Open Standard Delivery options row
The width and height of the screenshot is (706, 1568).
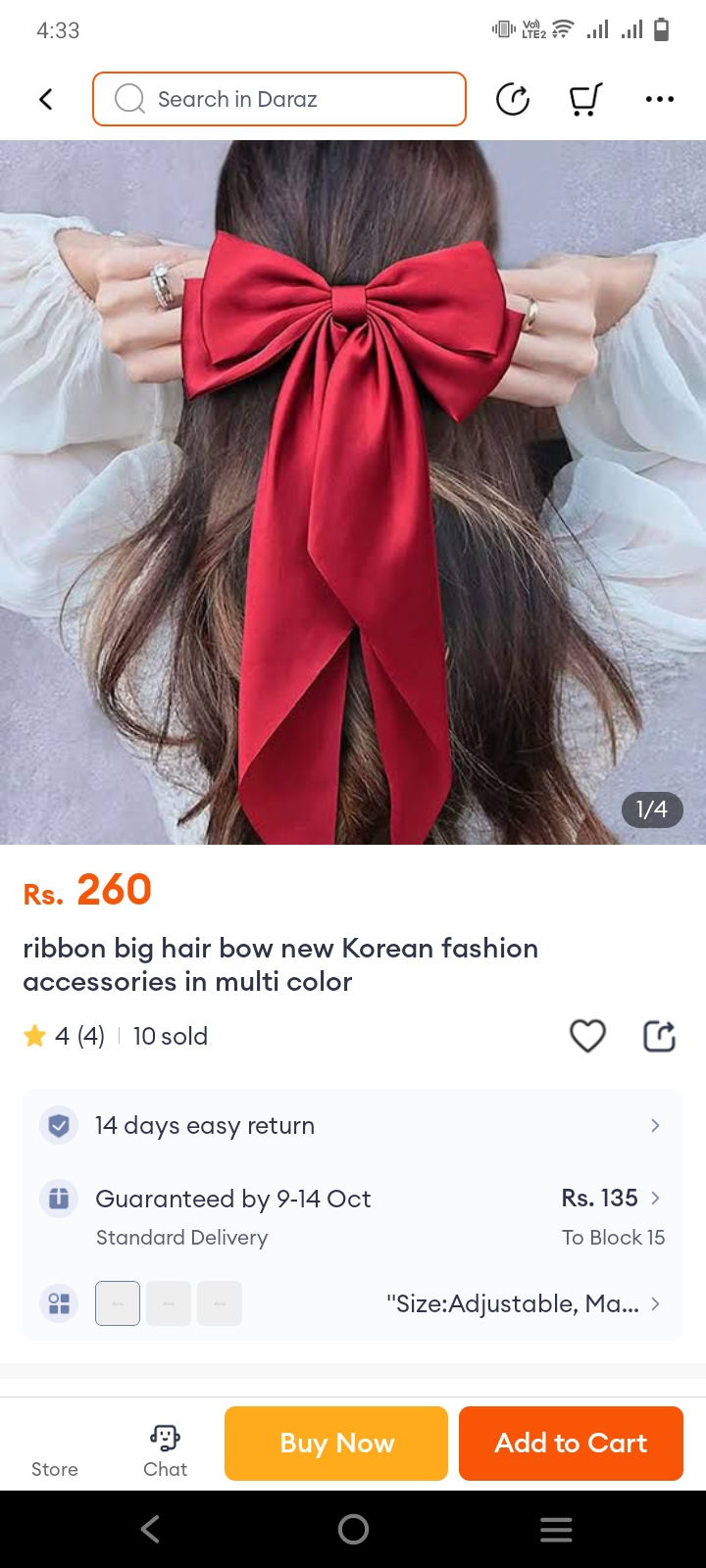(353, 1216)
